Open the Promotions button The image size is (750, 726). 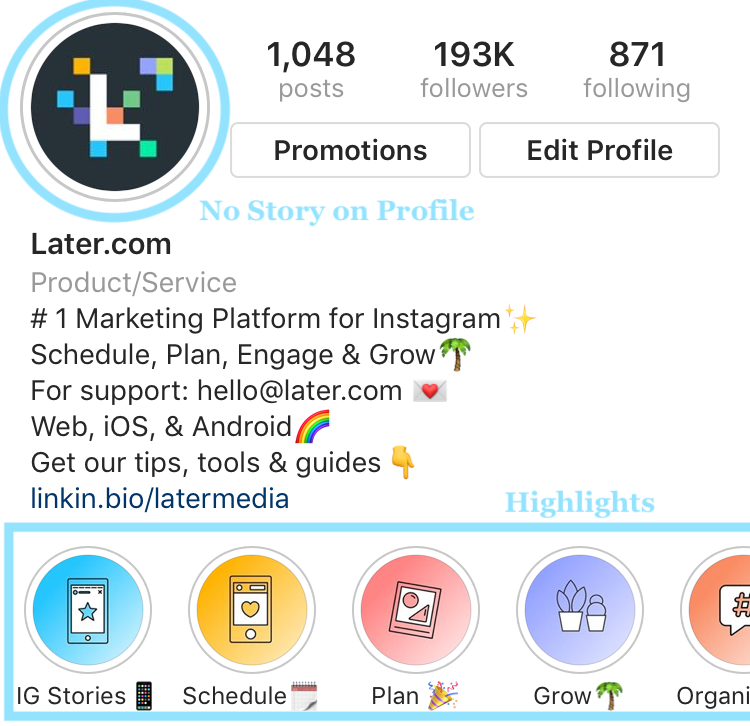350,150
